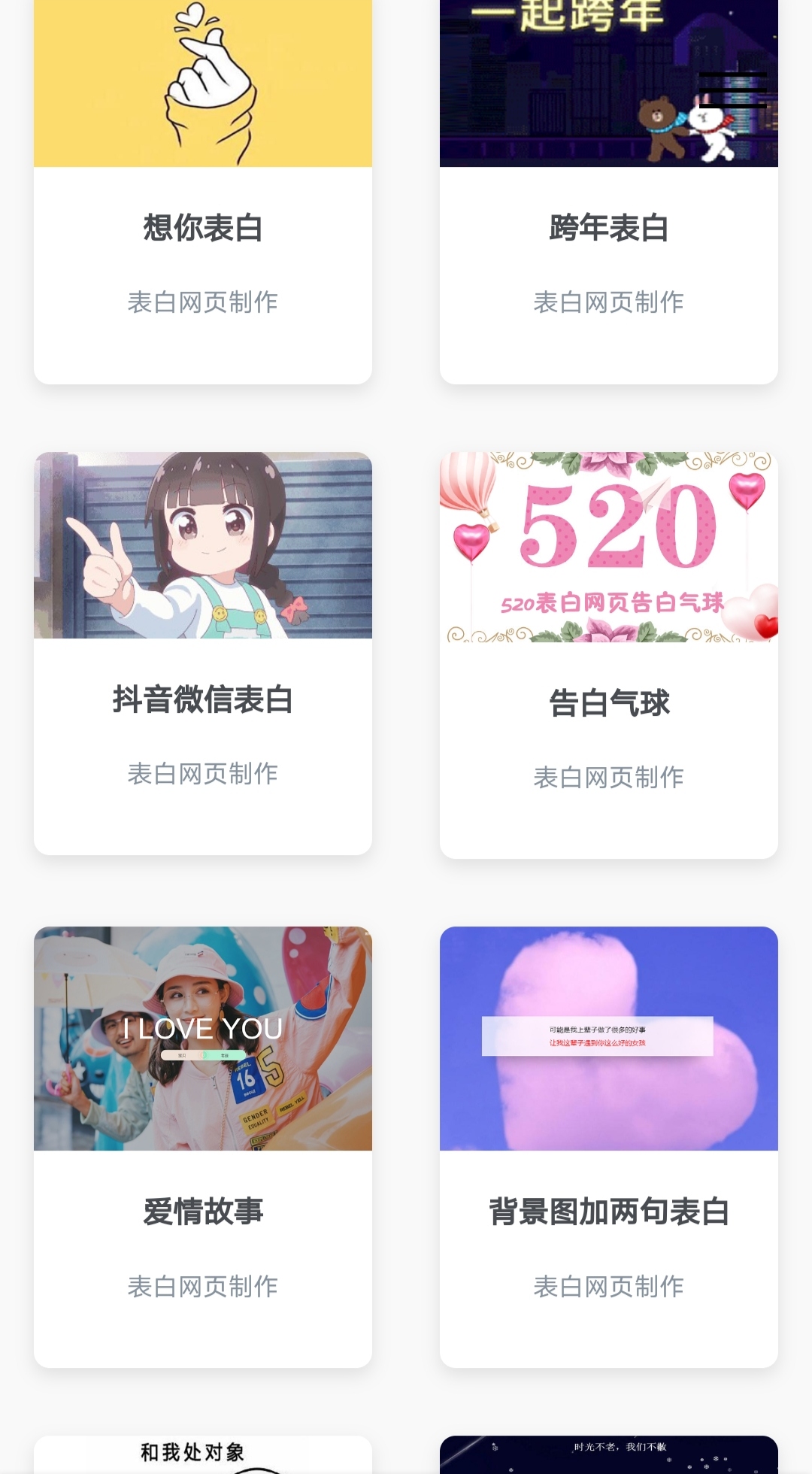Select the right 老班 option of the switch

click(x=223, y=1055)
